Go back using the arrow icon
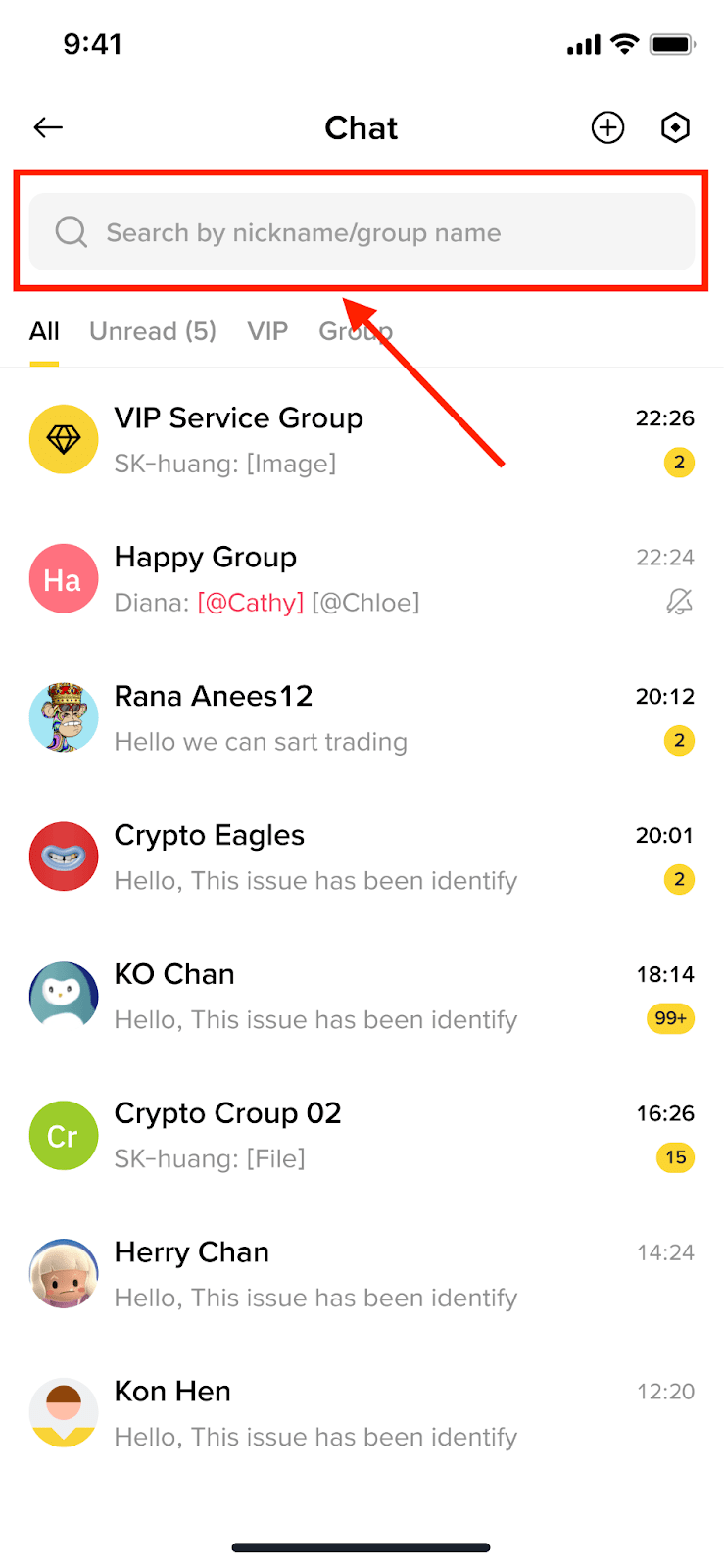Viewport: 724px width, 1568px height. [48, 127]
